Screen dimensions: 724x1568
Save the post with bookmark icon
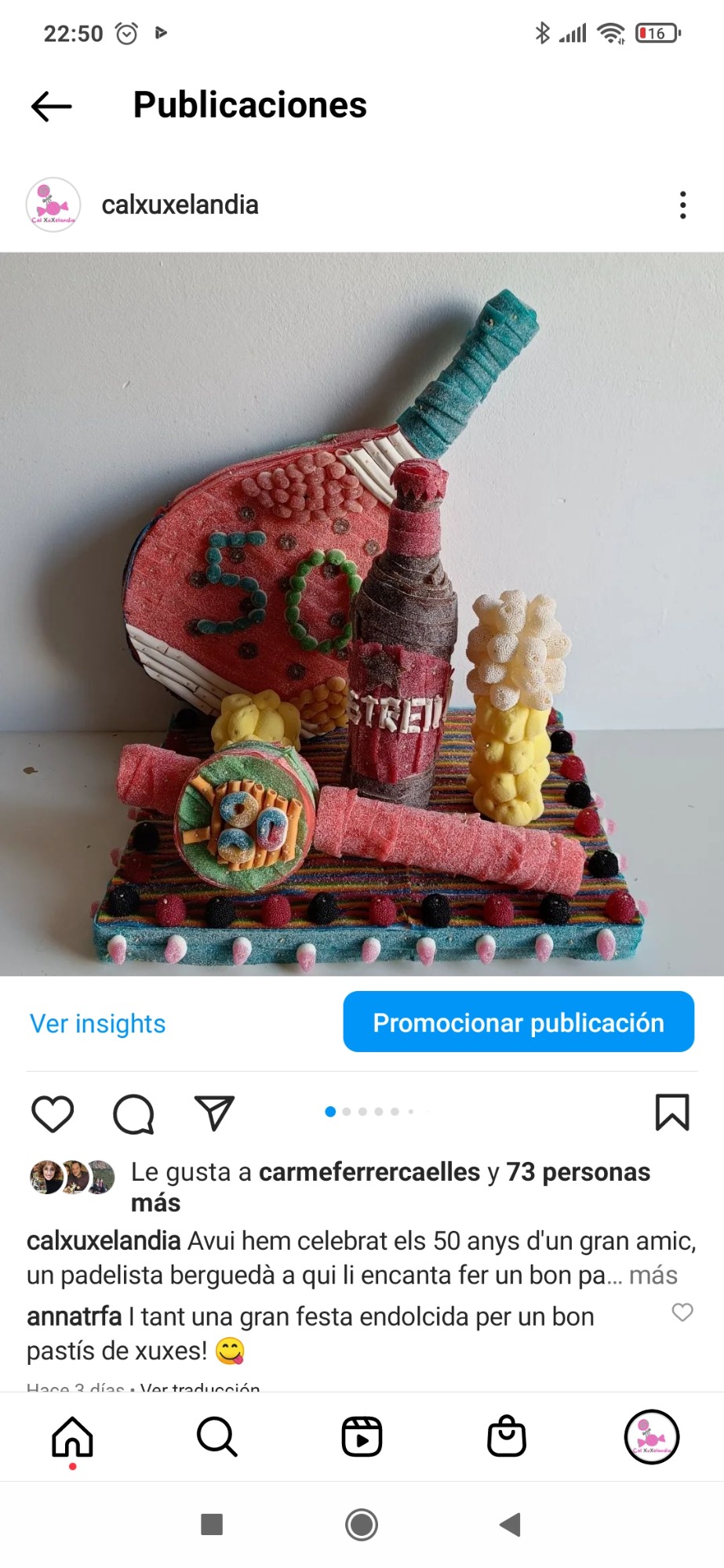[x=672, y=1112]
